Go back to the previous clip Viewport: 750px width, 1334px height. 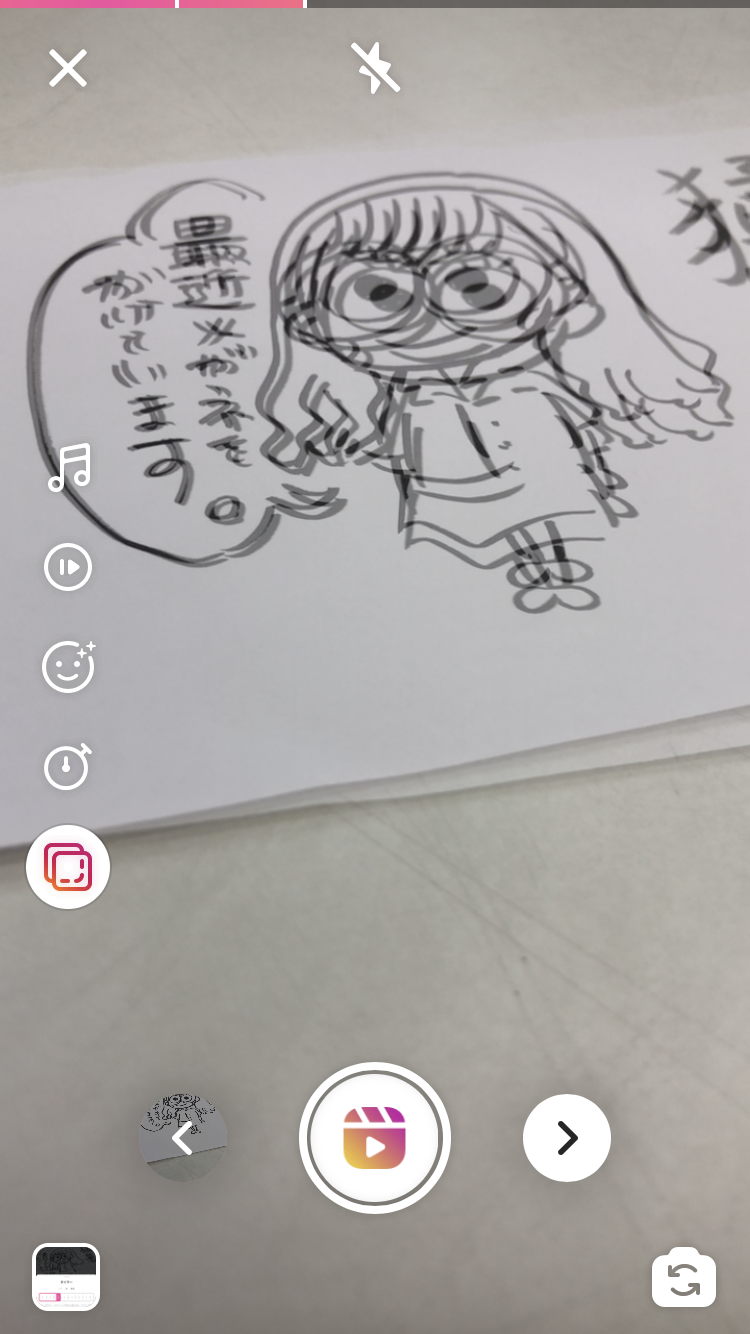pos(183,1137)
